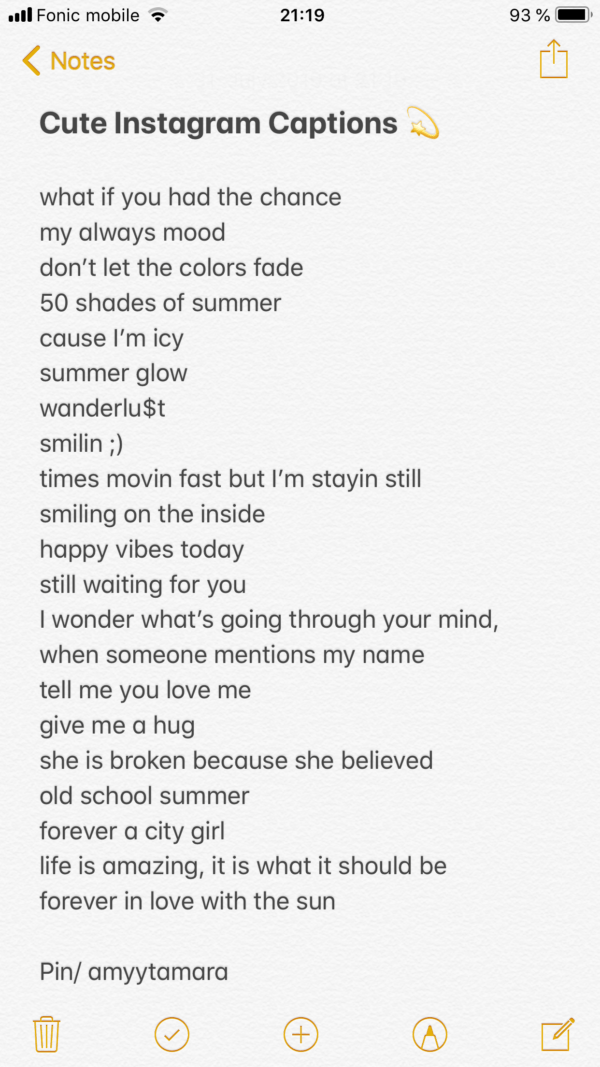Open the markup drawing tool
The height and width of the screenshot is (1067, 600).
point(429,1033)
